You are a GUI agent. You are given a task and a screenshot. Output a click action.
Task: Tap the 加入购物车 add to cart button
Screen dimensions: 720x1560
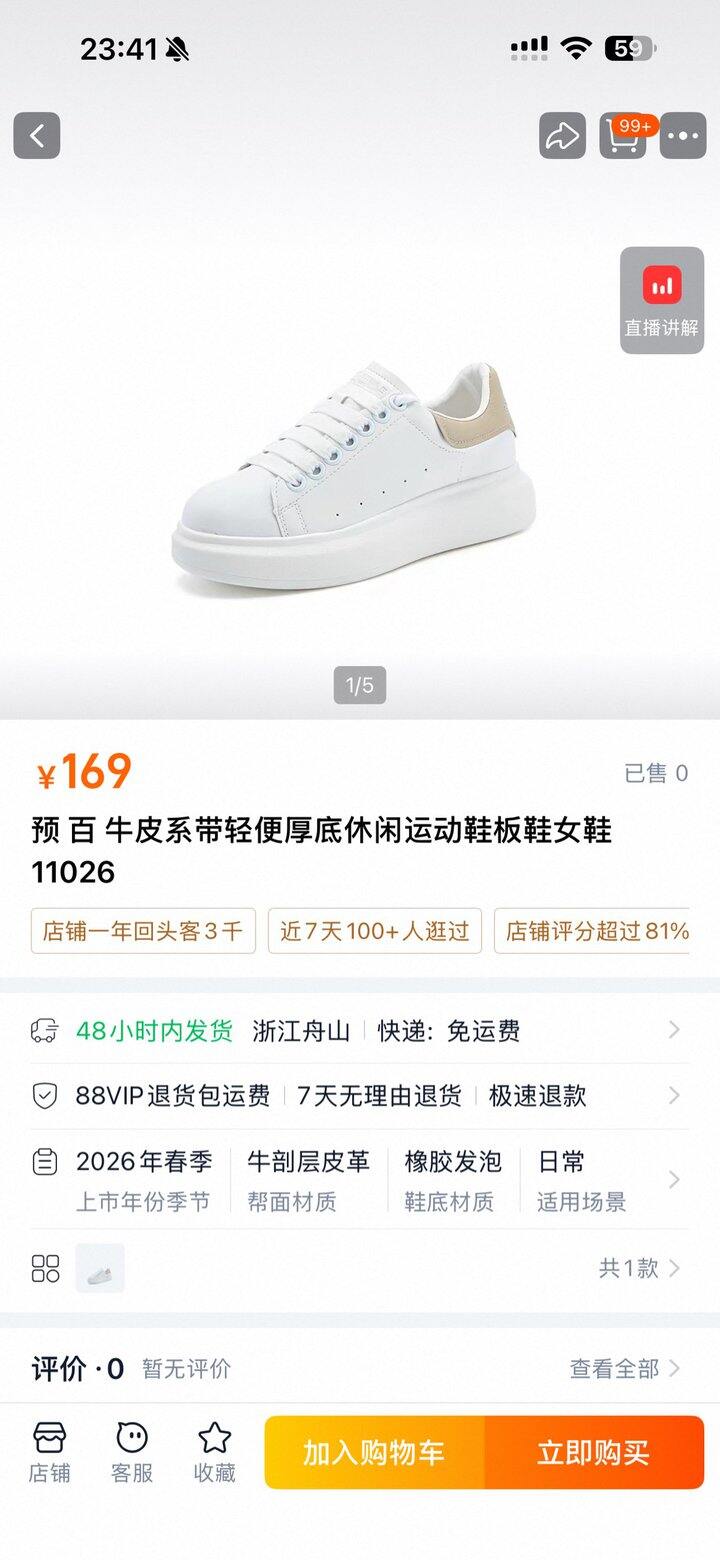pyautogui.click(x=375, y=1453)
